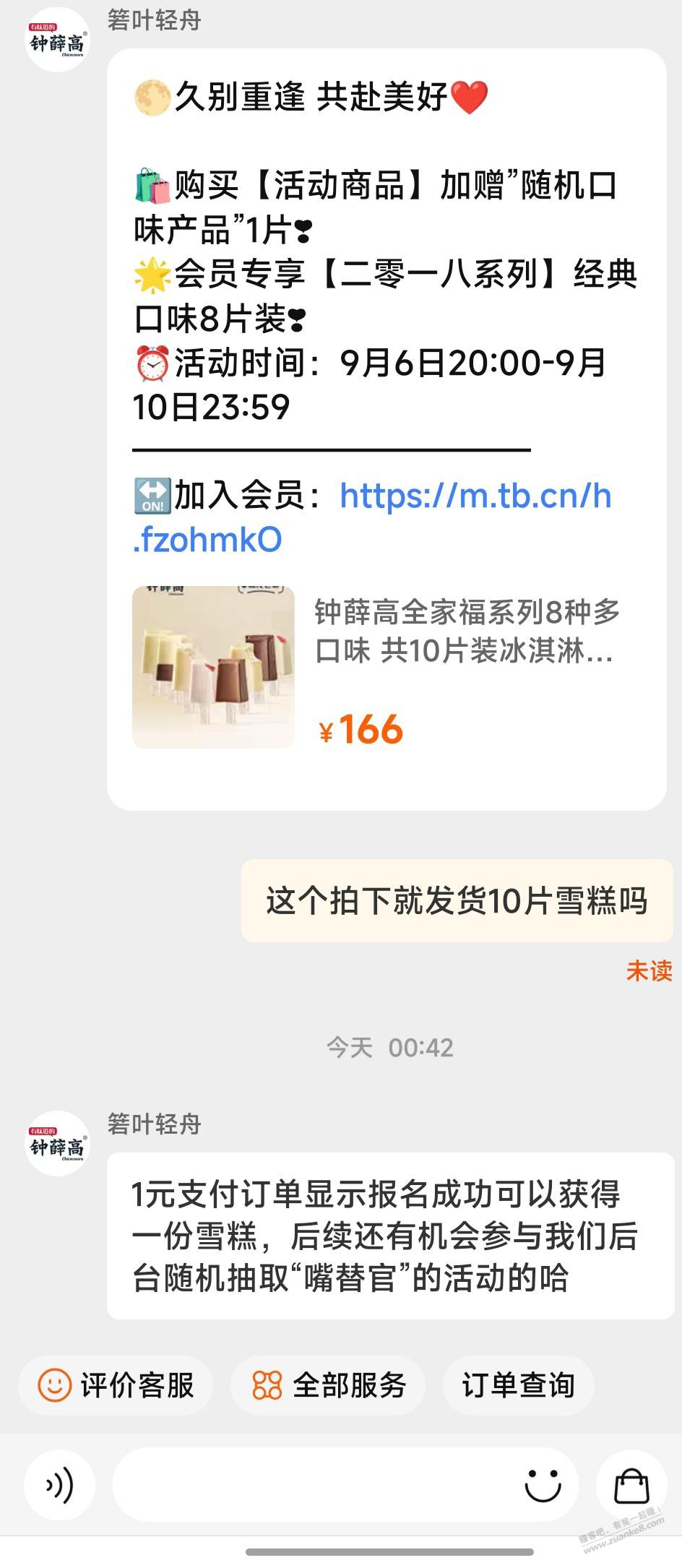This screenshot has width=682, height=1568.
Task: Focus the message text field
Action: pos(311,1486)
